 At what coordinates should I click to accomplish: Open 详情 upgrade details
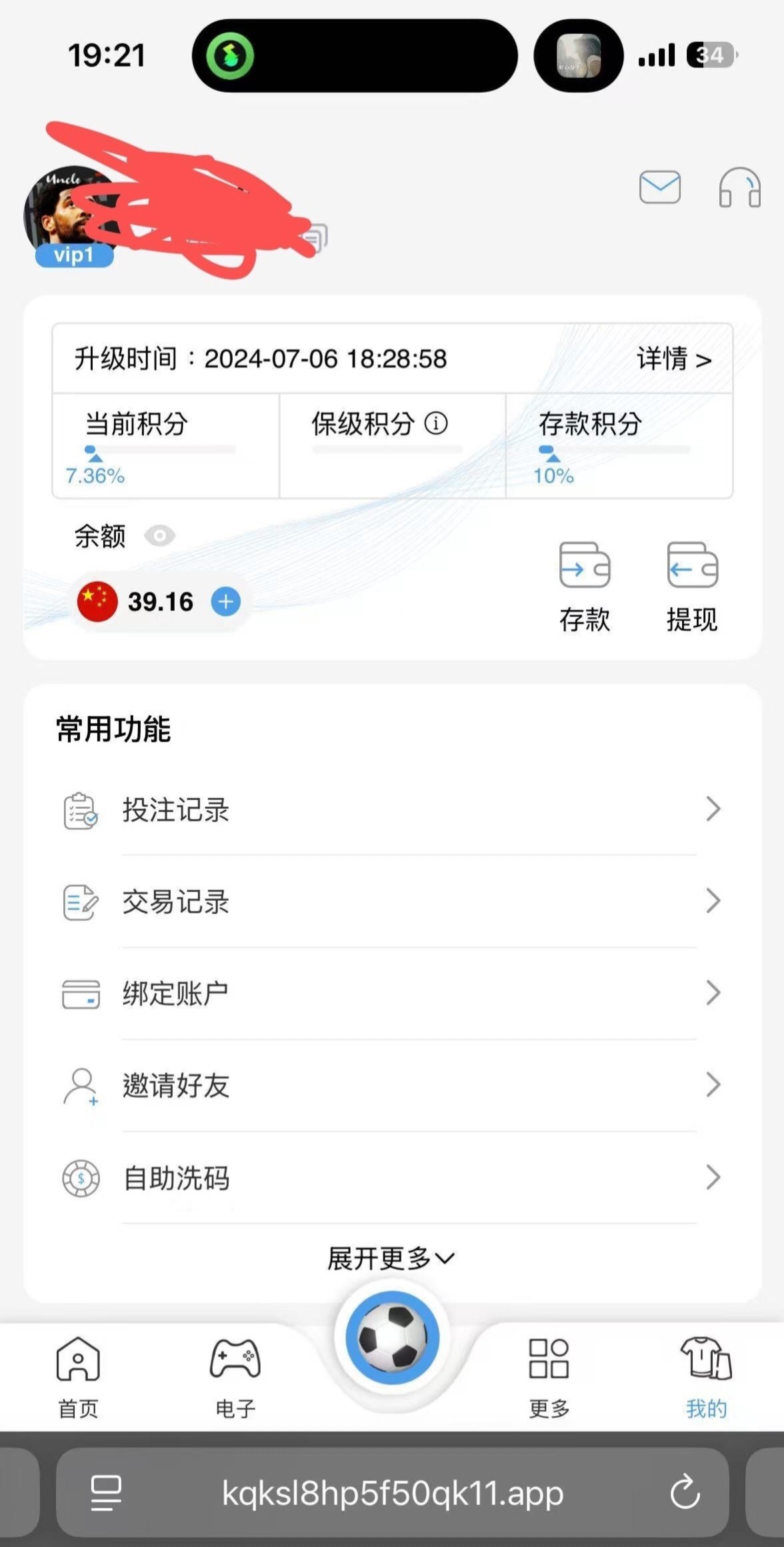coord(674,359)
